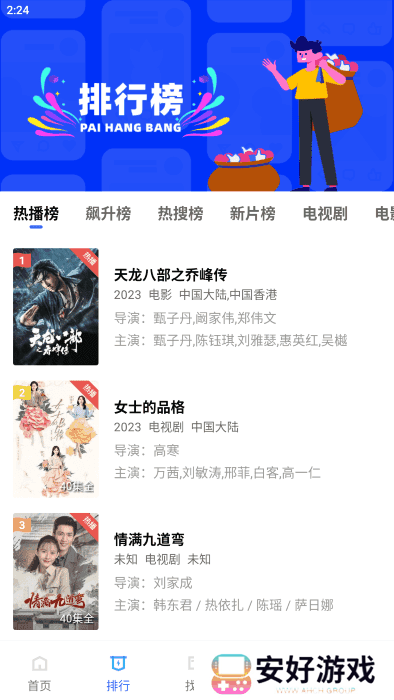This screenshot has width=394, height=700.
Task: Open 天龙八部之乔峰传 movie entry
Action: (x=197, y=307)
